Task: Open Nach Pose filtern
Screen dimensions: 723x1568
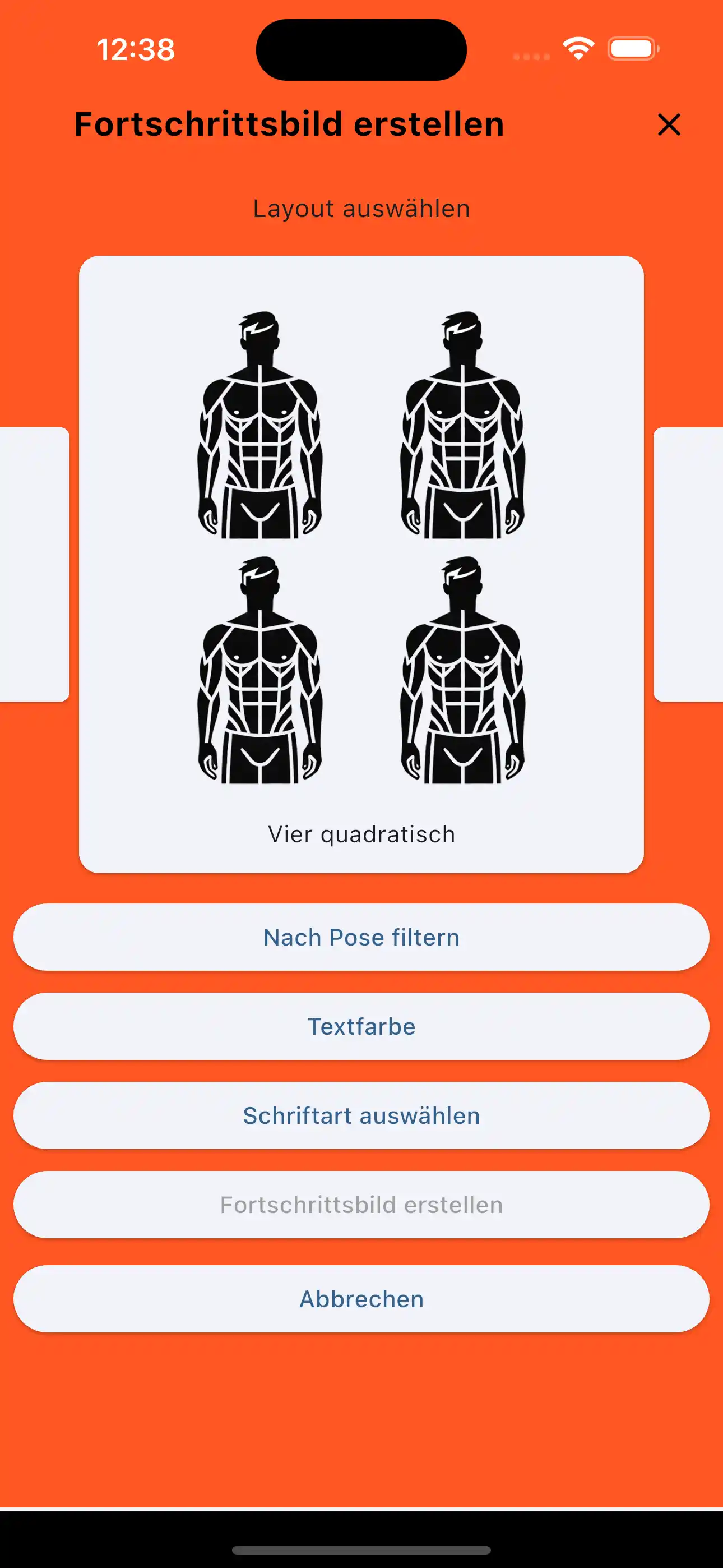Action: tap(361, 937)
